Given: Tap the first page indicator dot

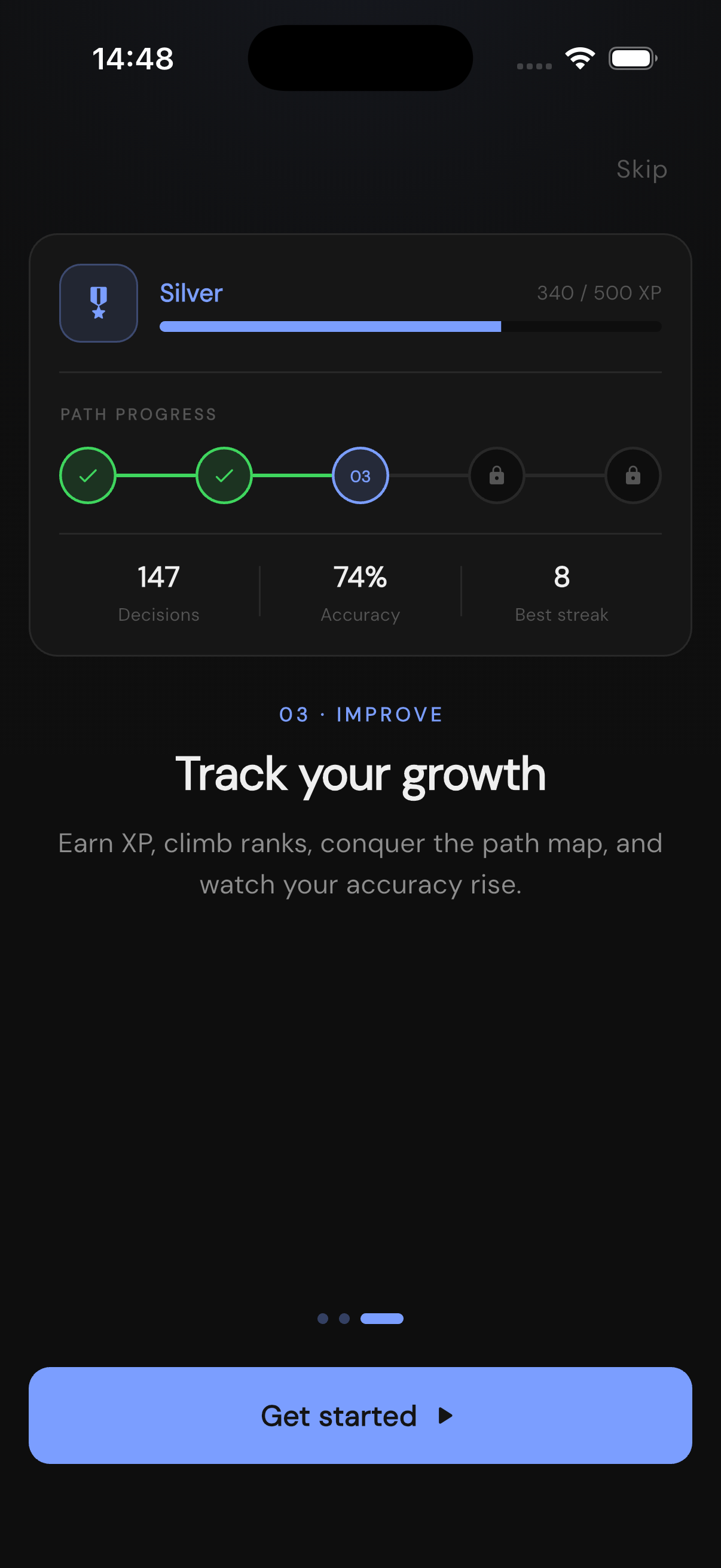Looking at the screenshot, I should click(x=323, y=1318).
